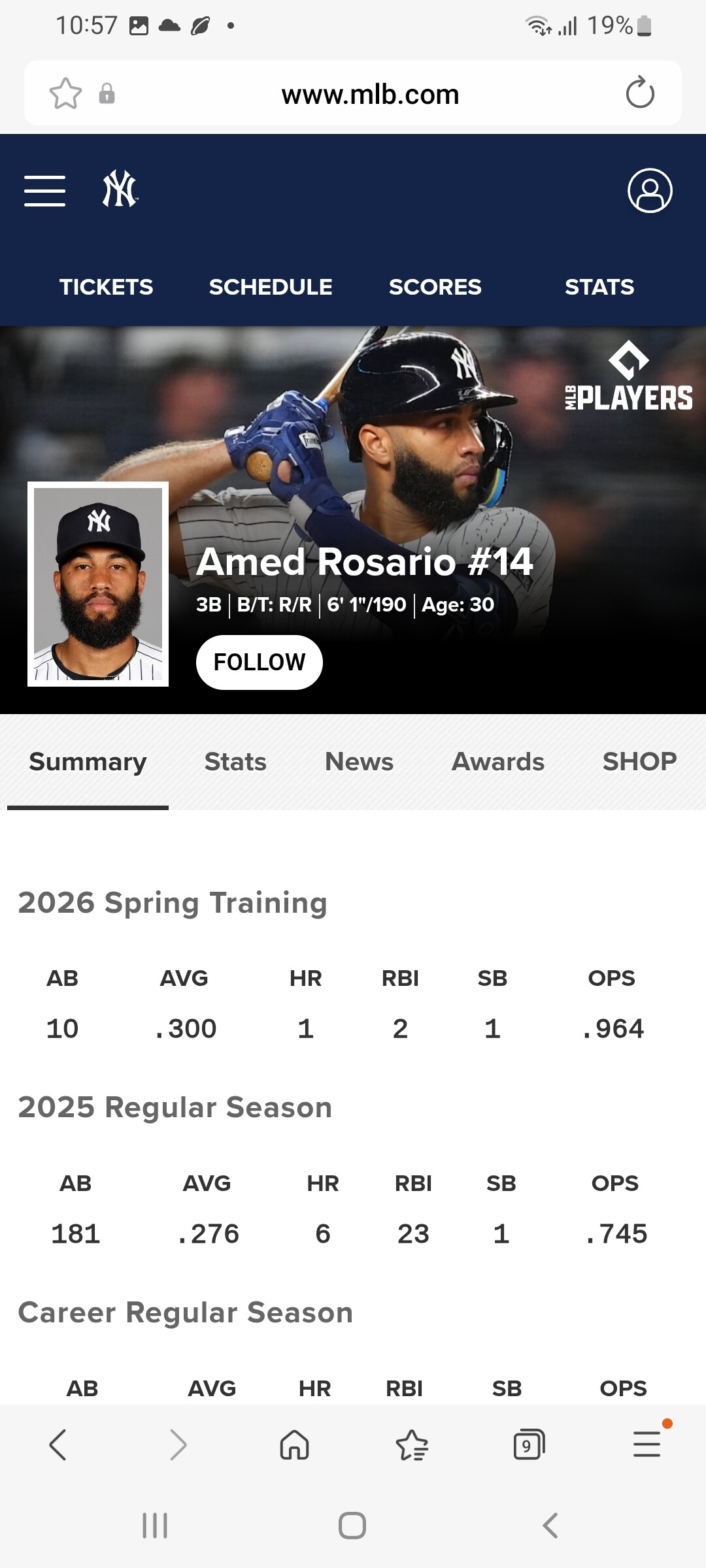Viewport: 706px width, 1568px height.
Task: Open the browser bookmarks list
Action: [412, 1445]
